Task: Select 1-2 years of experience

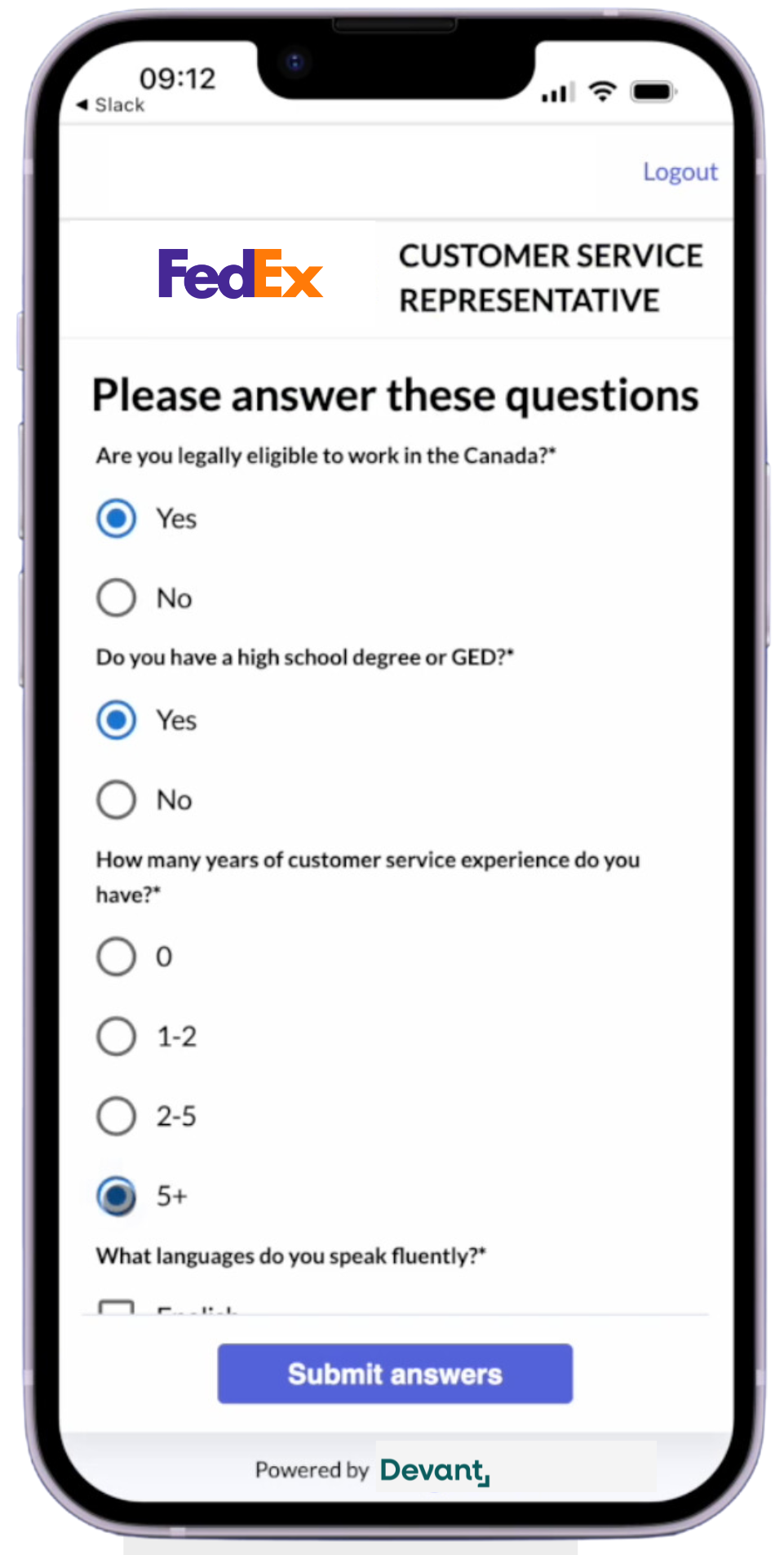Action: tap(117, 1037)
